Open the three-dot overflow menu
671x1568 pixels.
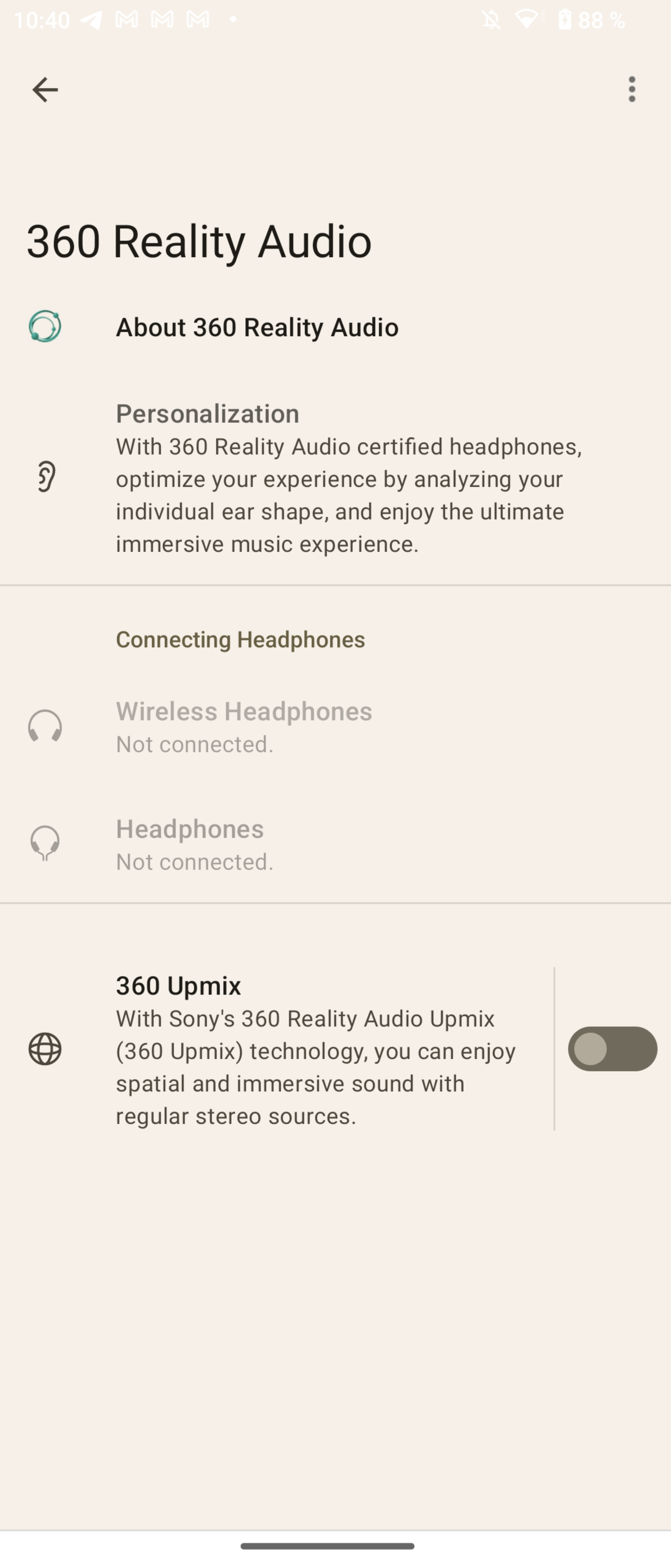631,89
